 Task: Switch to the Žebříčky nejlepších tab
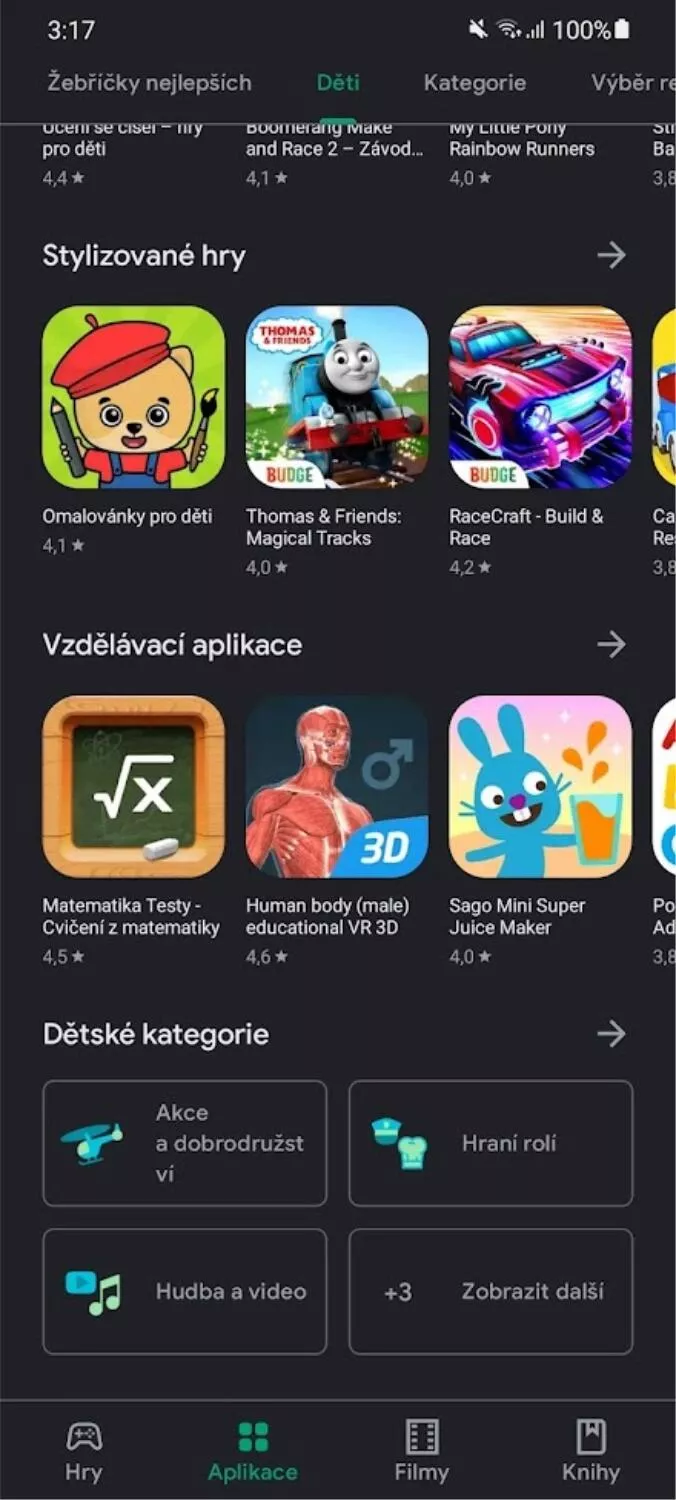149,83
